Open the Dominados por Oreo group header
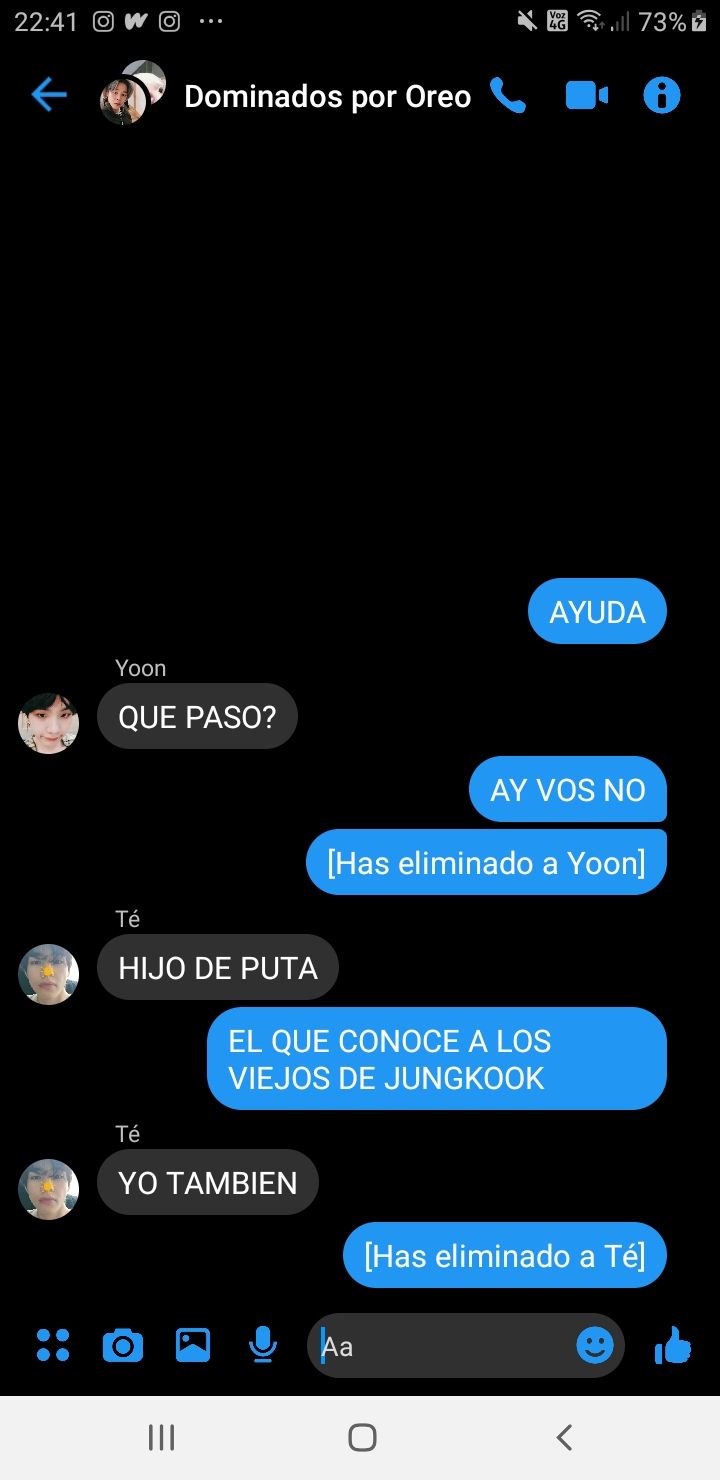This screenshot has width=720, height=1480. point(327,97)
